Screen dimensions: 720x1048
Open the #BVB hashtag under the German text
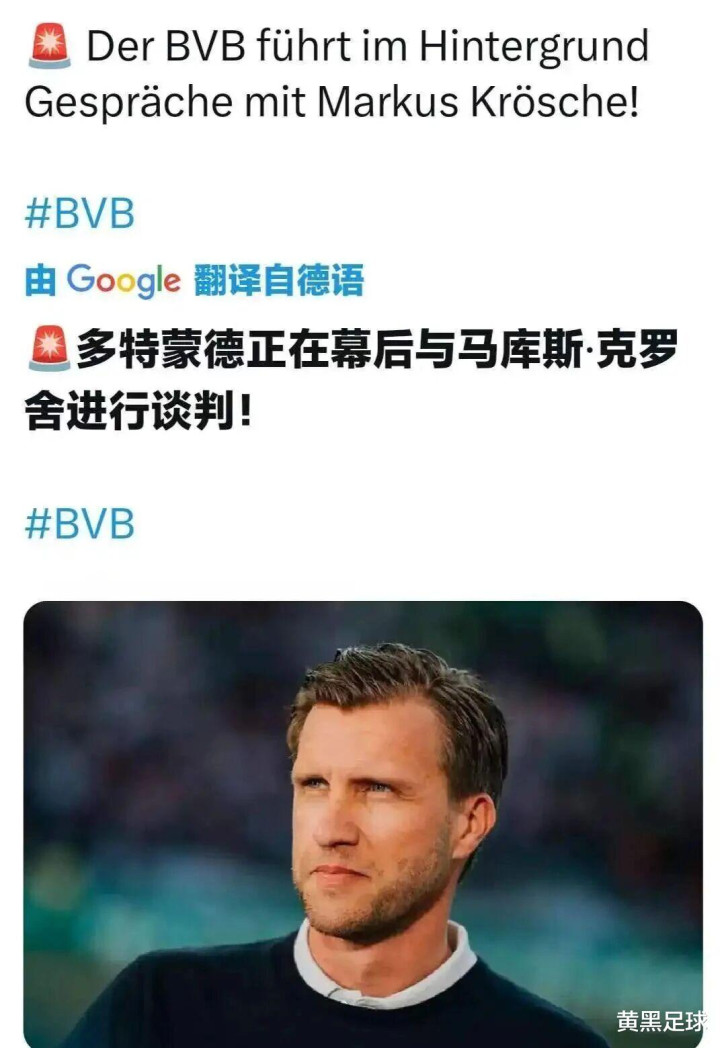(x=80, y=213)
